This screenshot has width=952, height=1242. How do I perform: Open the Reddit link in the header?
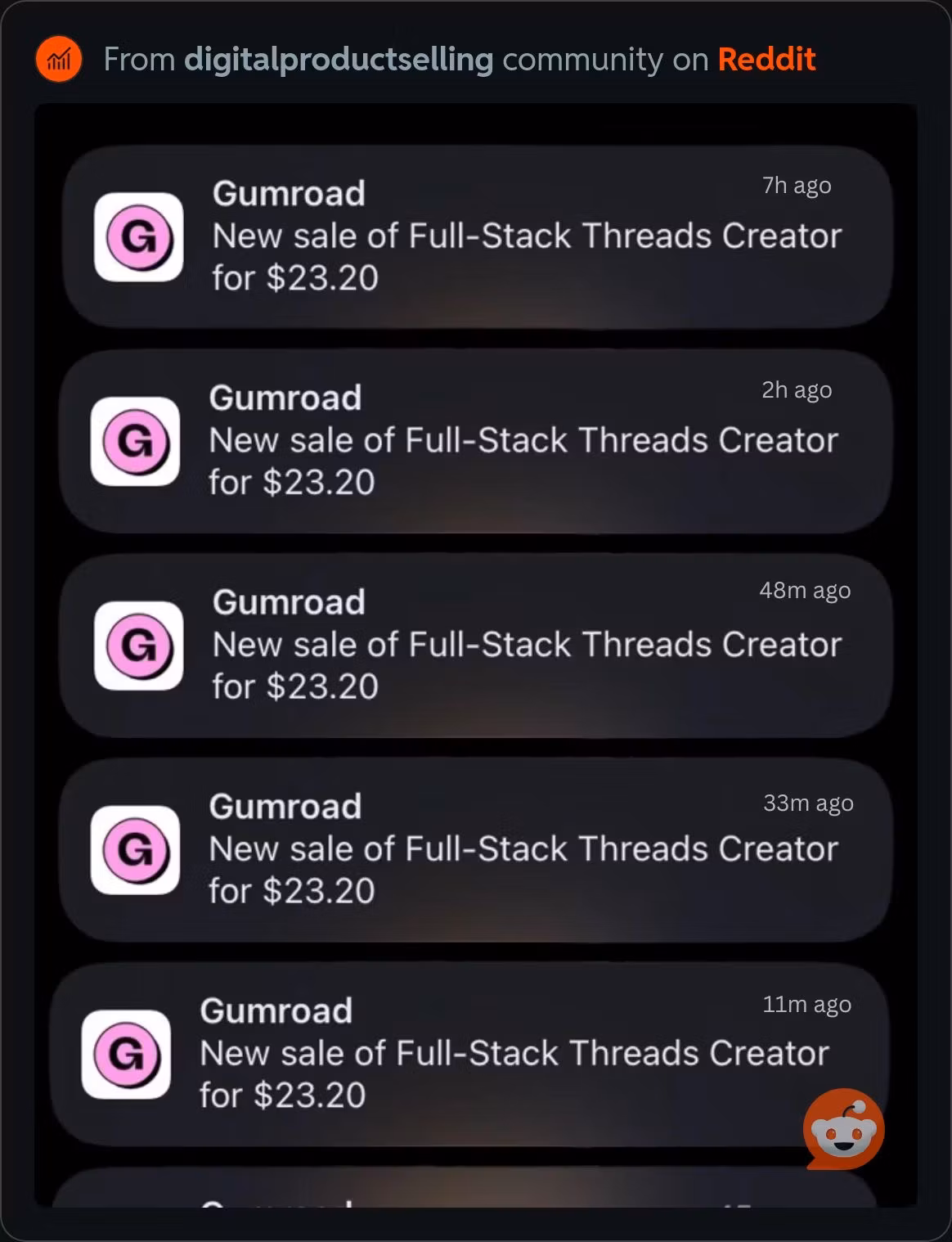[766, 60]
